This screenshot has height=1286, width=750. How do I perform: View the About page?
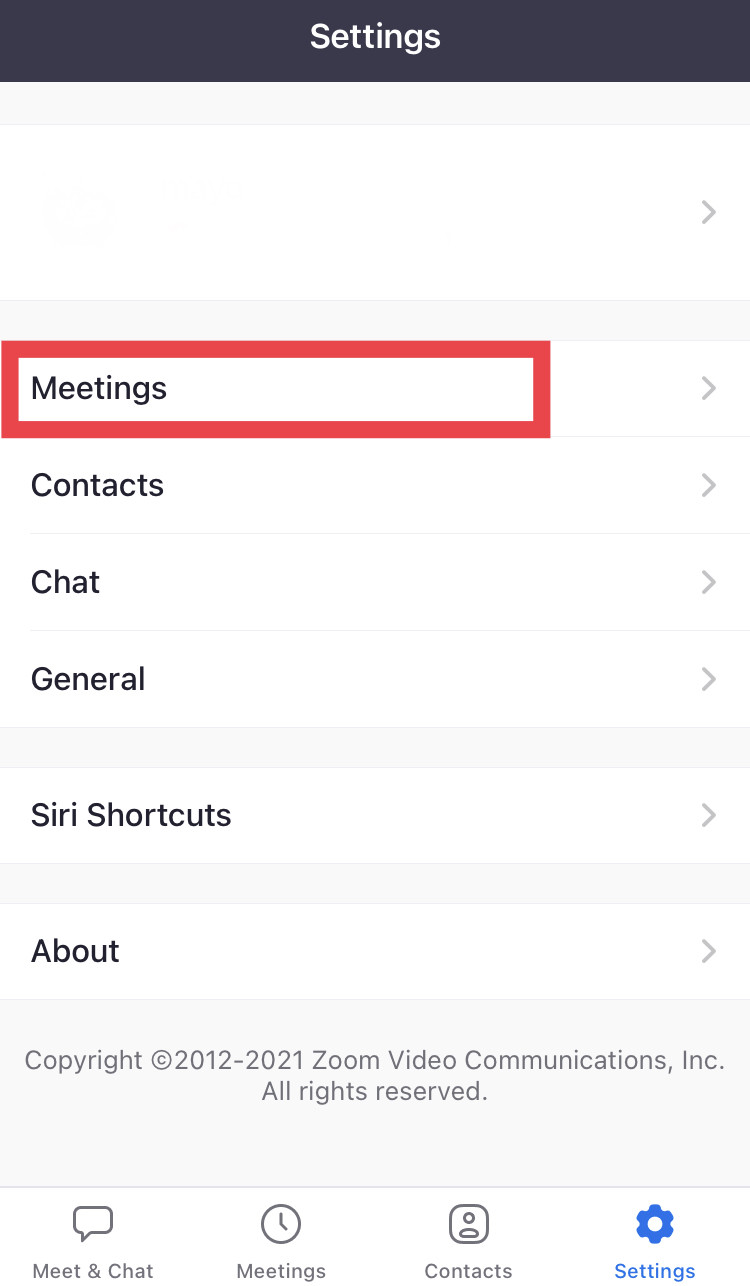click(375, 951)
